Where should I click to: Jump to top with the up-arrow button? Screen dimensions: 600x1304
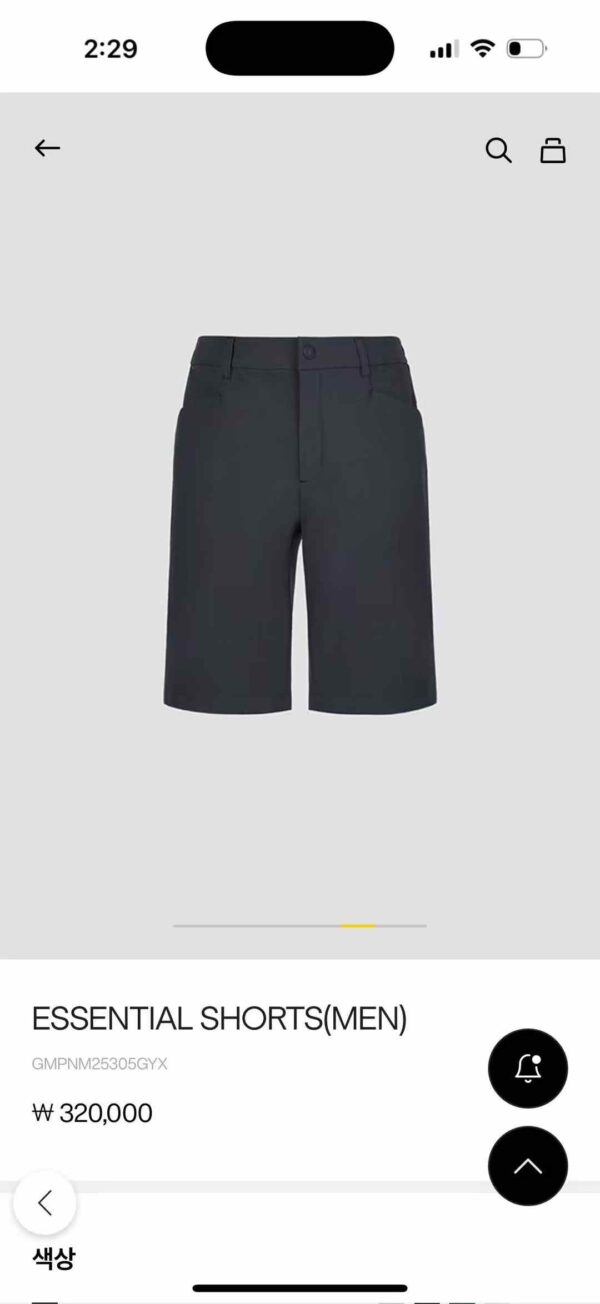528,1166
